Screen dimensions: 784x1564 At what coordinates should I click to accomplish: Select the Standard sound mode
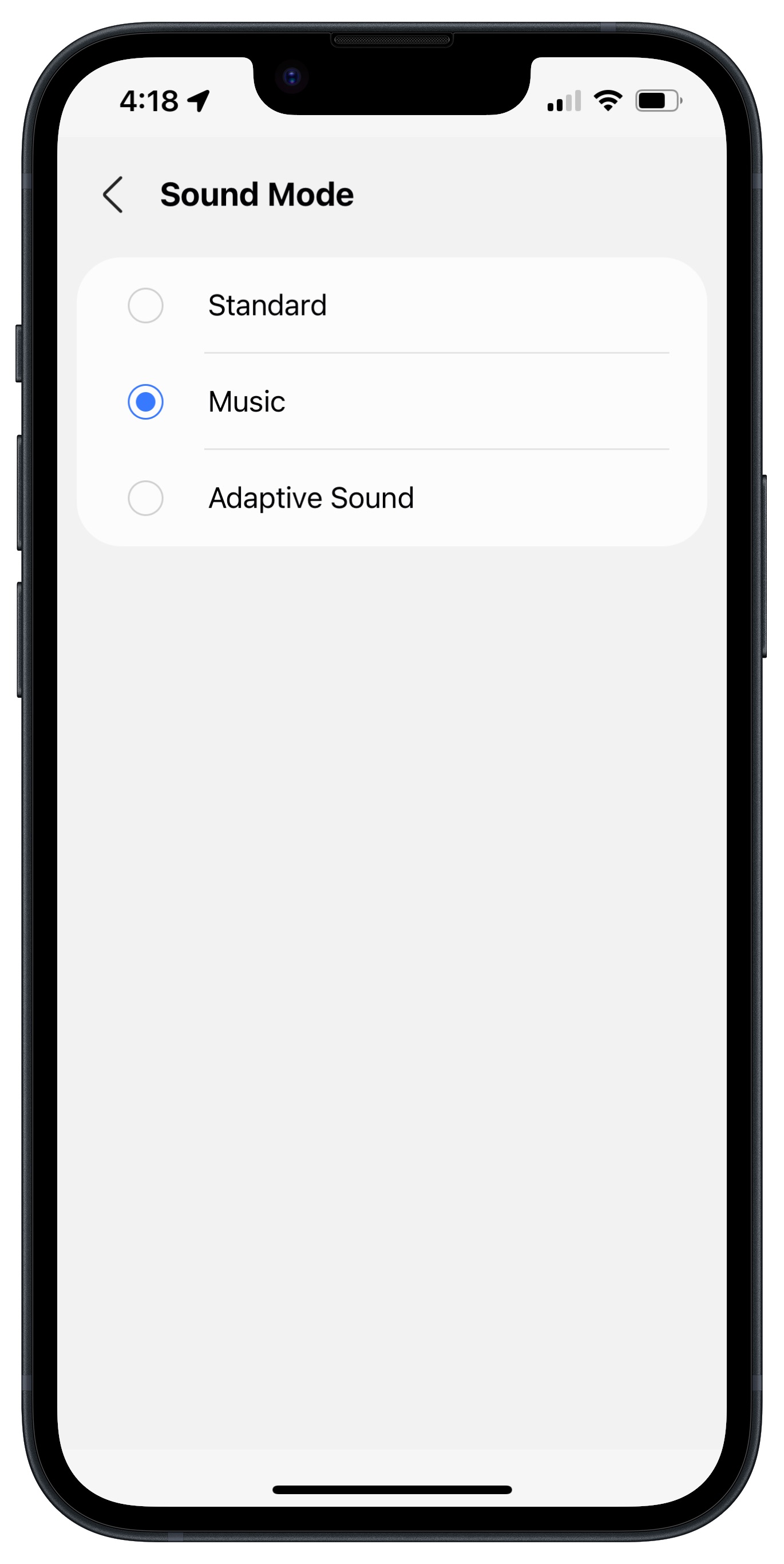(391, 305)
